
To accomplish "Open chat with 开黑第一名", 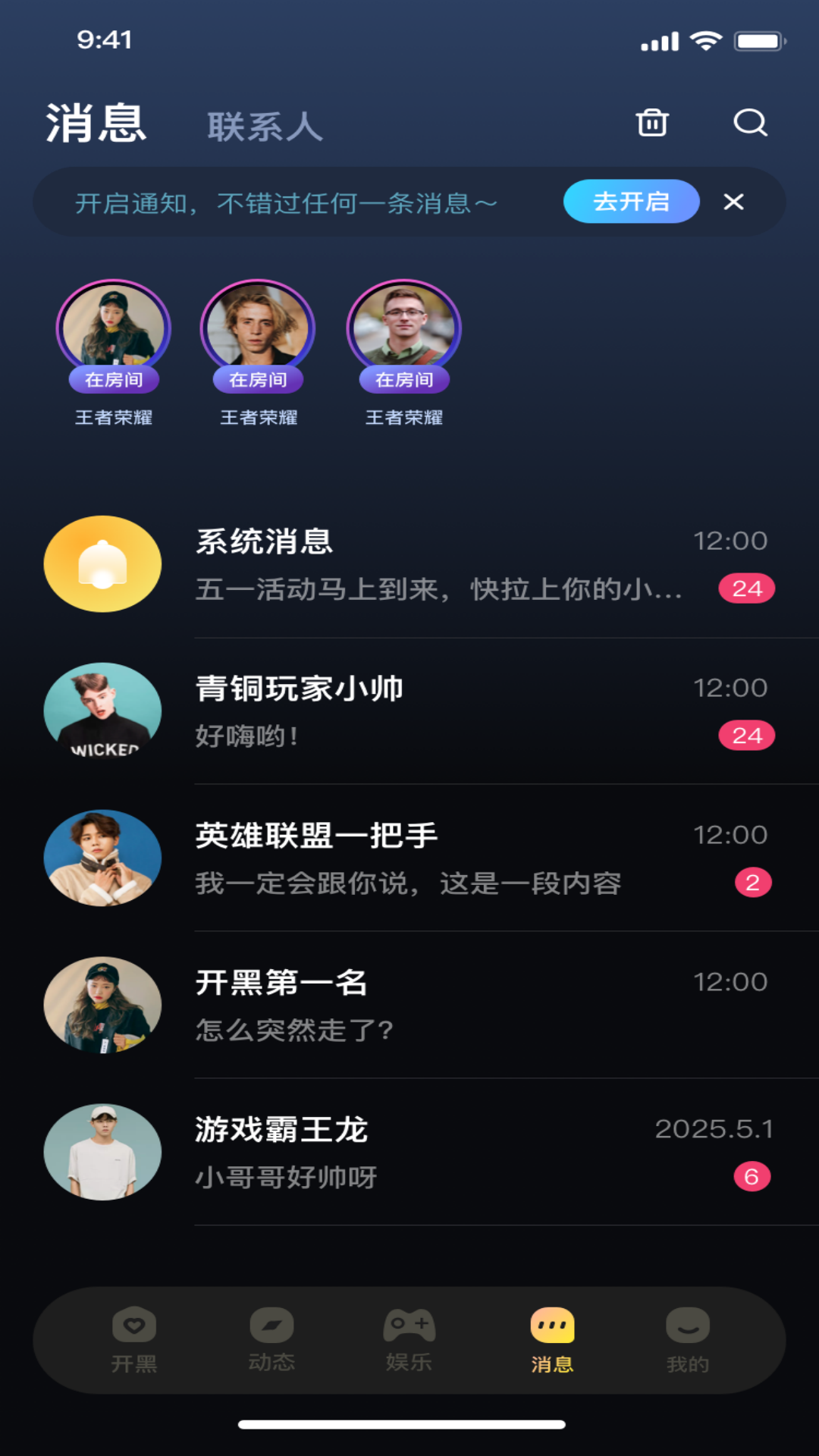I will (409, 1004).
